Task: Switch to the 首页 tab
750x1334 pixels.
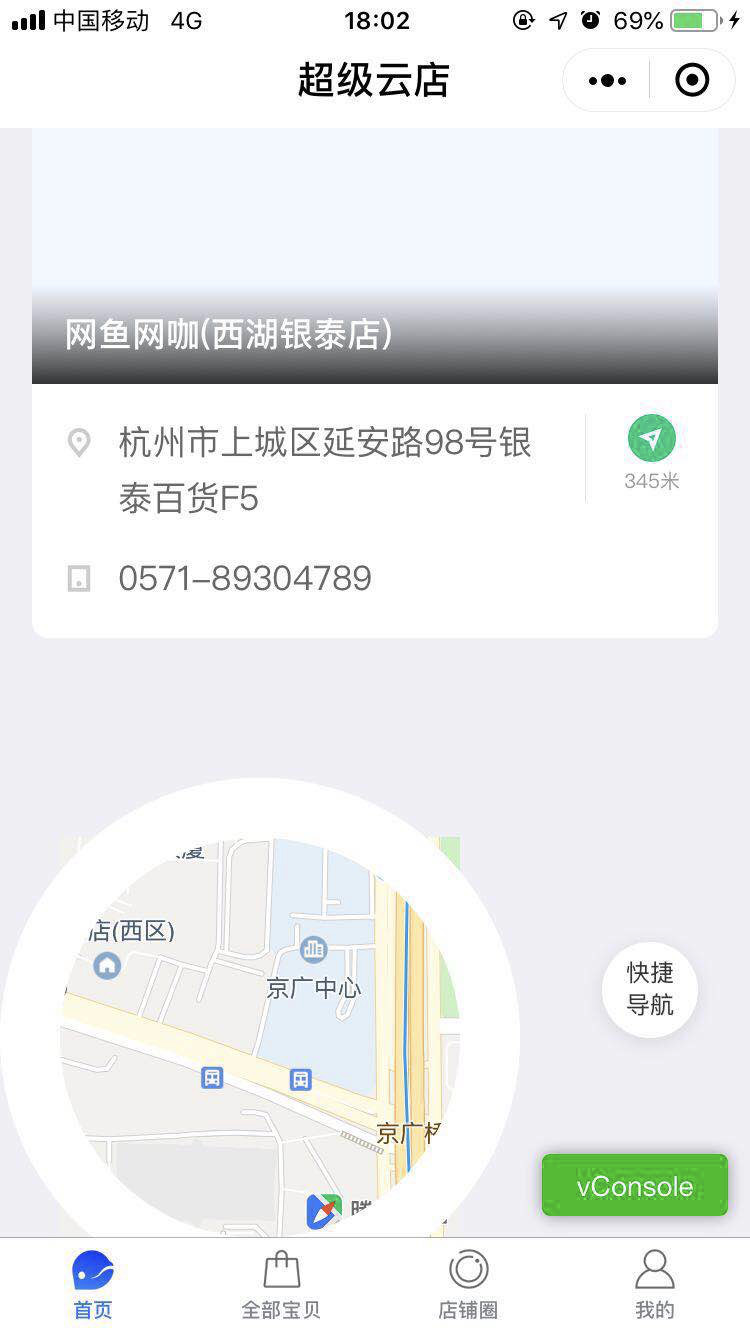Action: click(93, 1285)
